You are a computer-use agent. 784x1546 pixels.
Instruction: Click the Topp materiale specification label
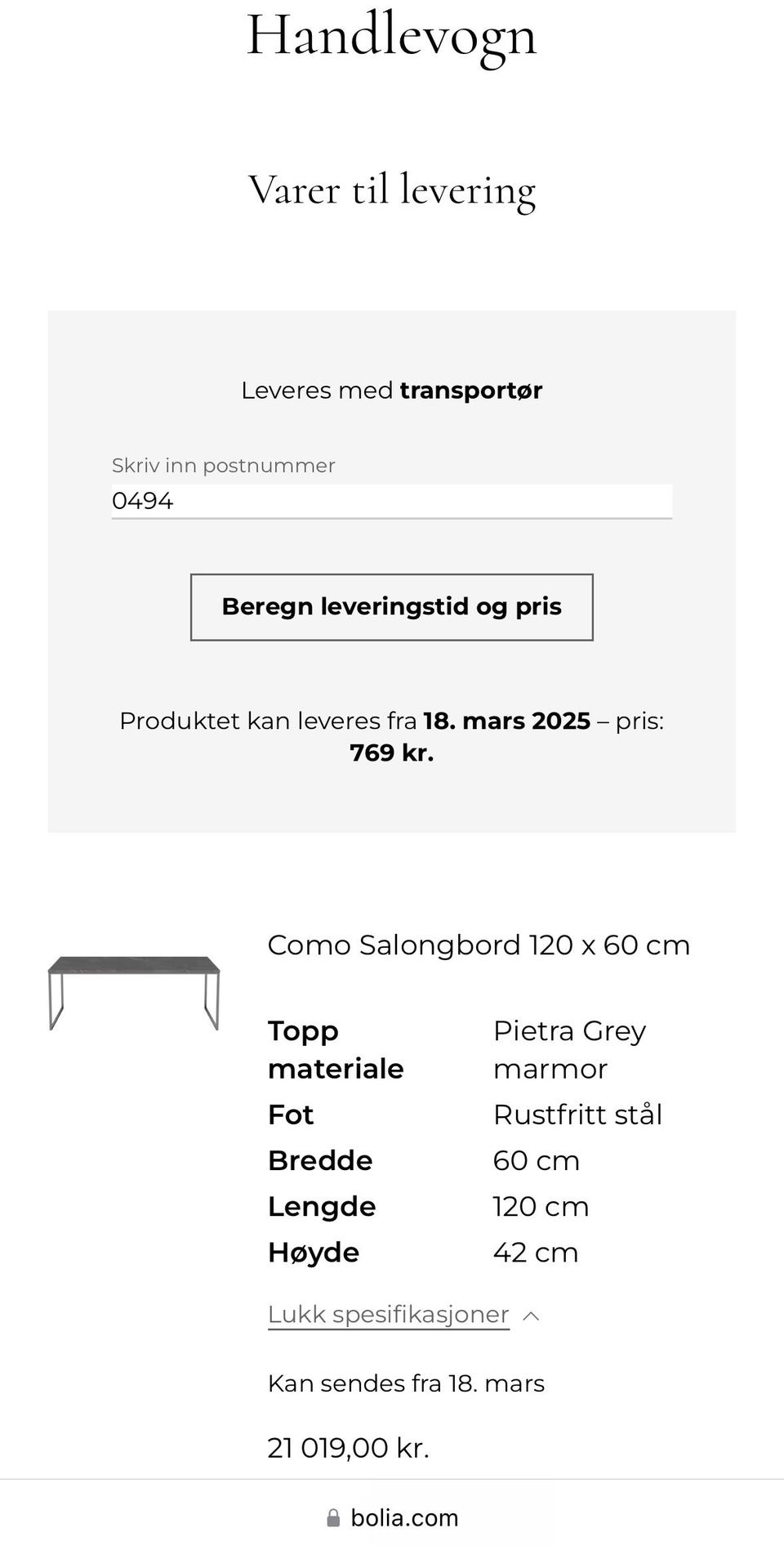click(335, 1048)
